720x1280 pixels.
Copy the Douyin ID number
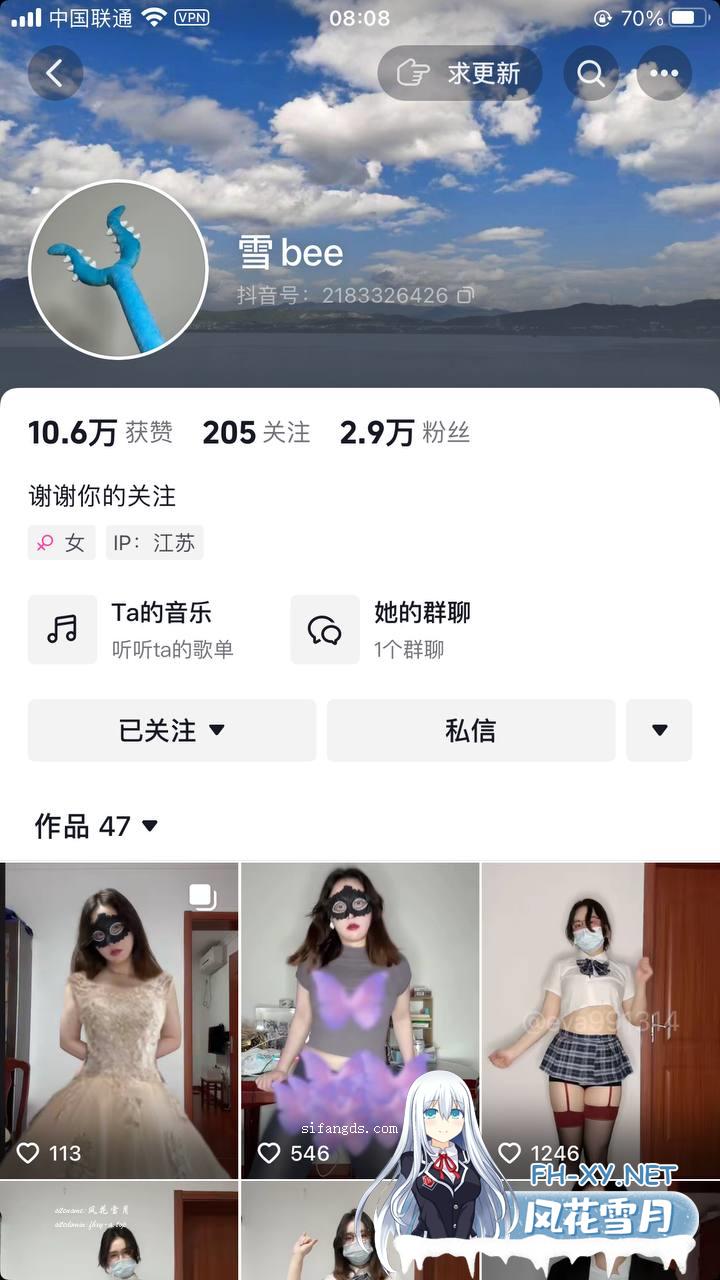pos(465,296)
